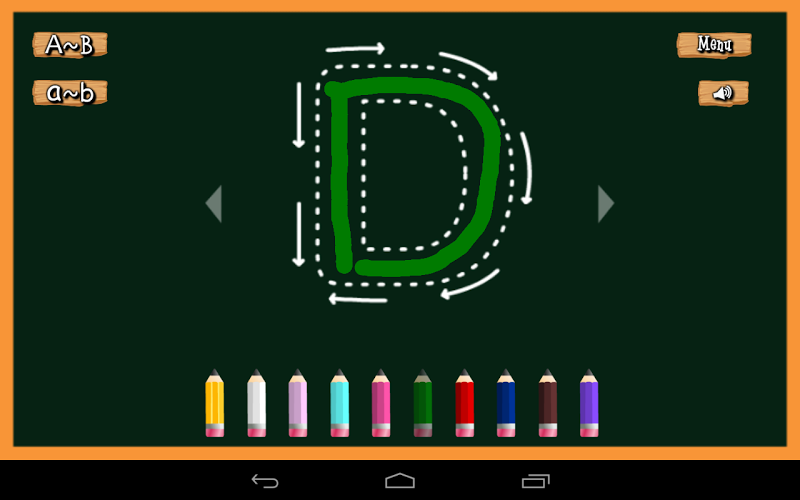Go to the previous letter
Image resolution: width=800 pixels, height=500 pixels.
pyautogui.click(x=213, y=204)
